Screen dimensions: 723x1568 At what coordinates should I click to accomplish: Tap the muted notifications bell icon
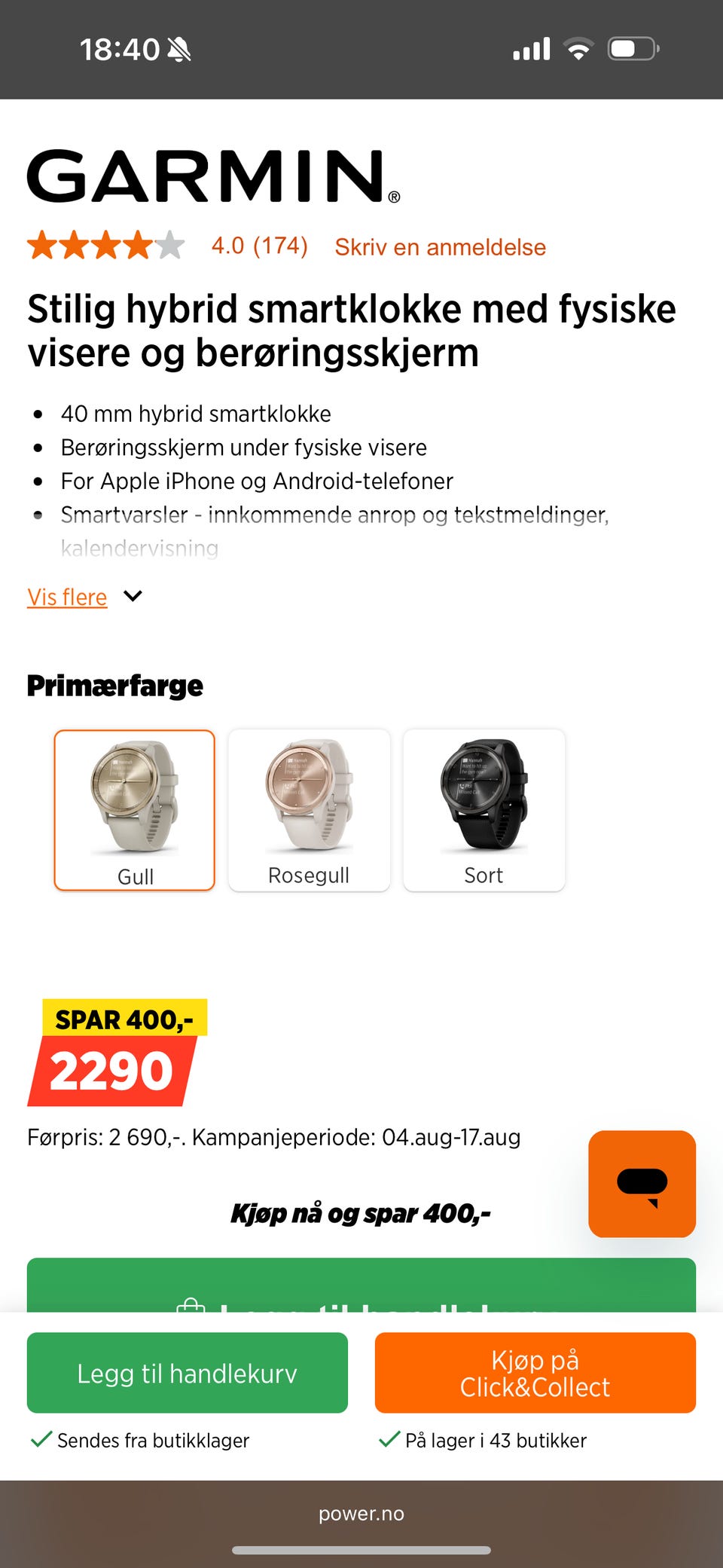coord(179,49)
